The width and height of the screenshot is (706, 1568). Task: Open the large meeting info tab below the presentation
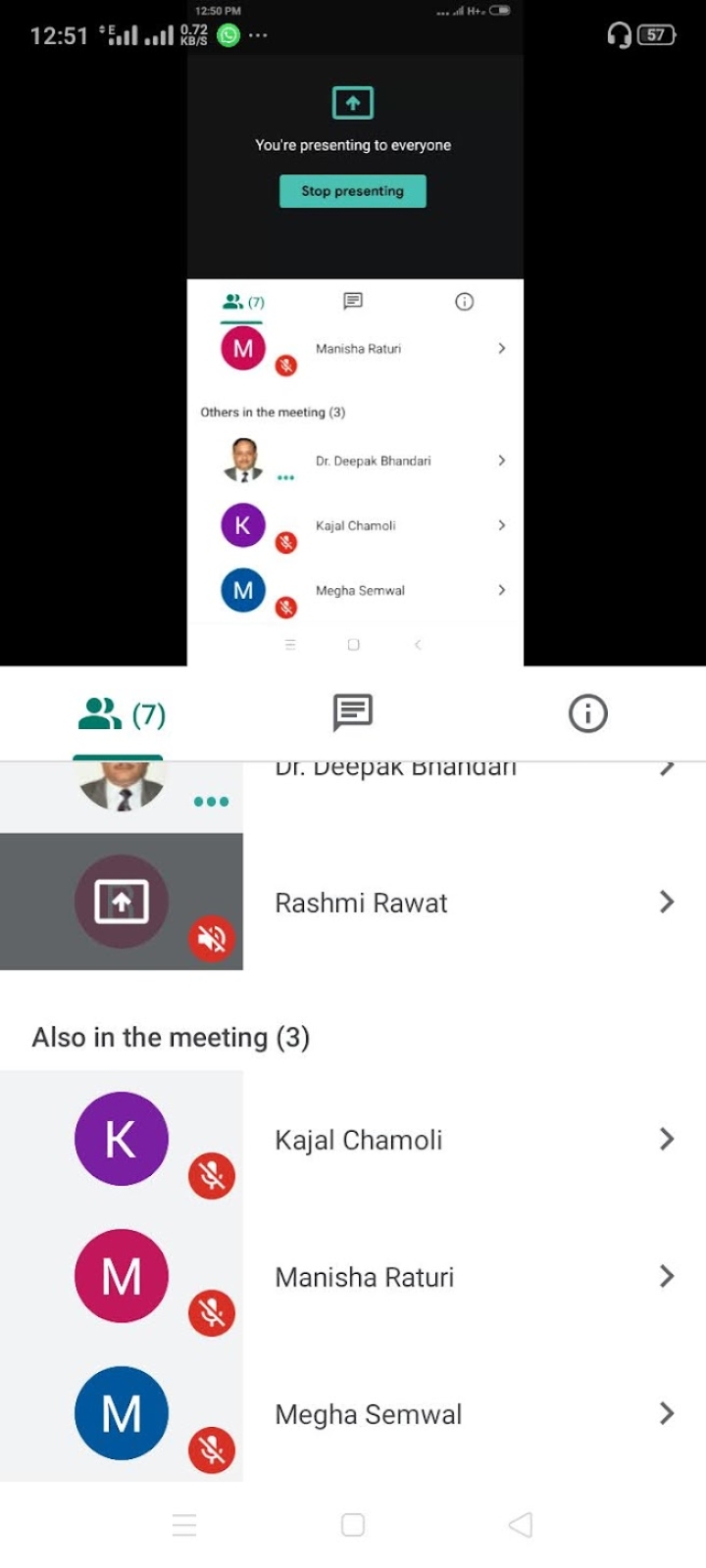click(x=588, y=712)
